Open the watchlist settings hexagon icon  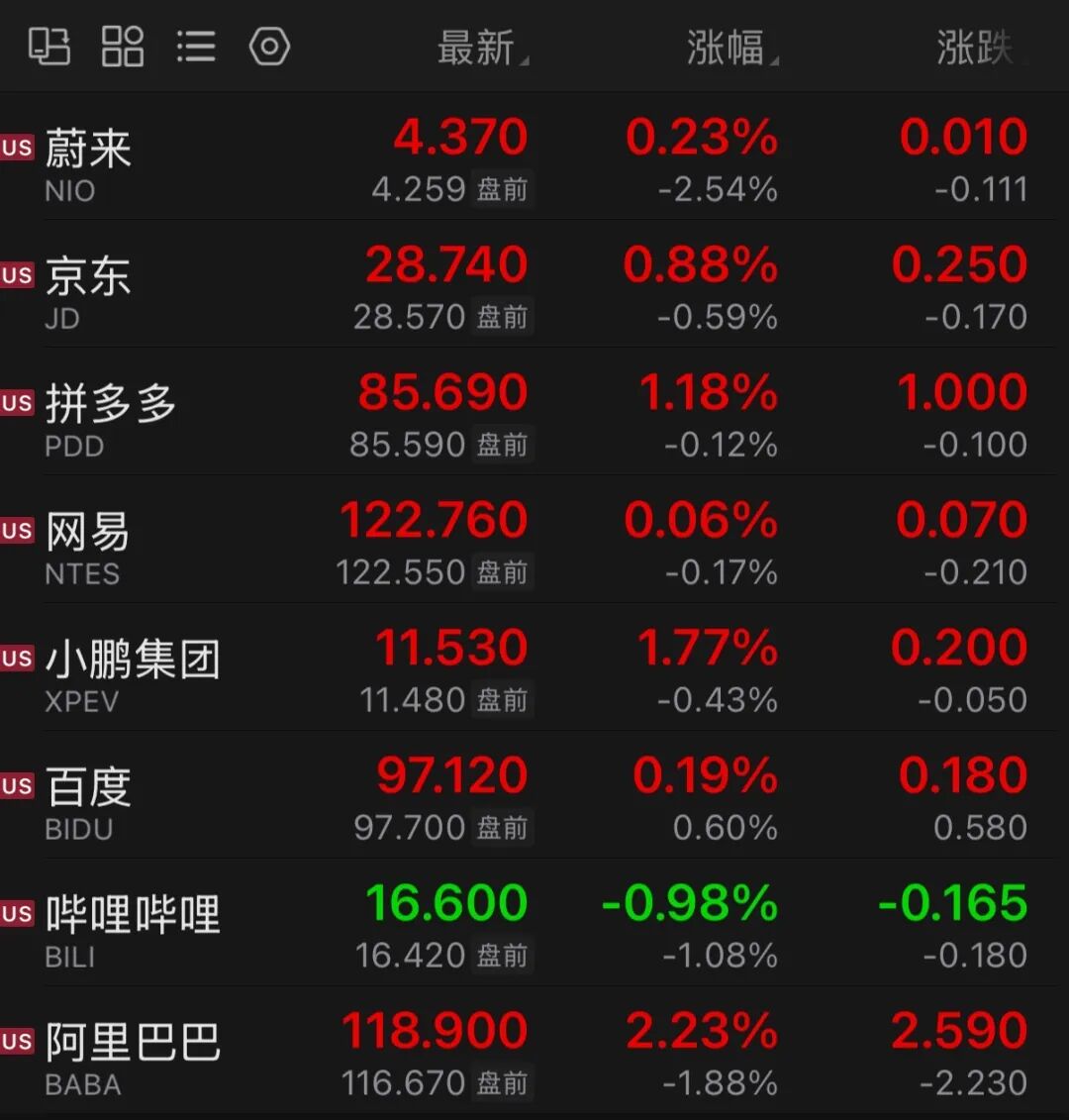pos(269,48)
